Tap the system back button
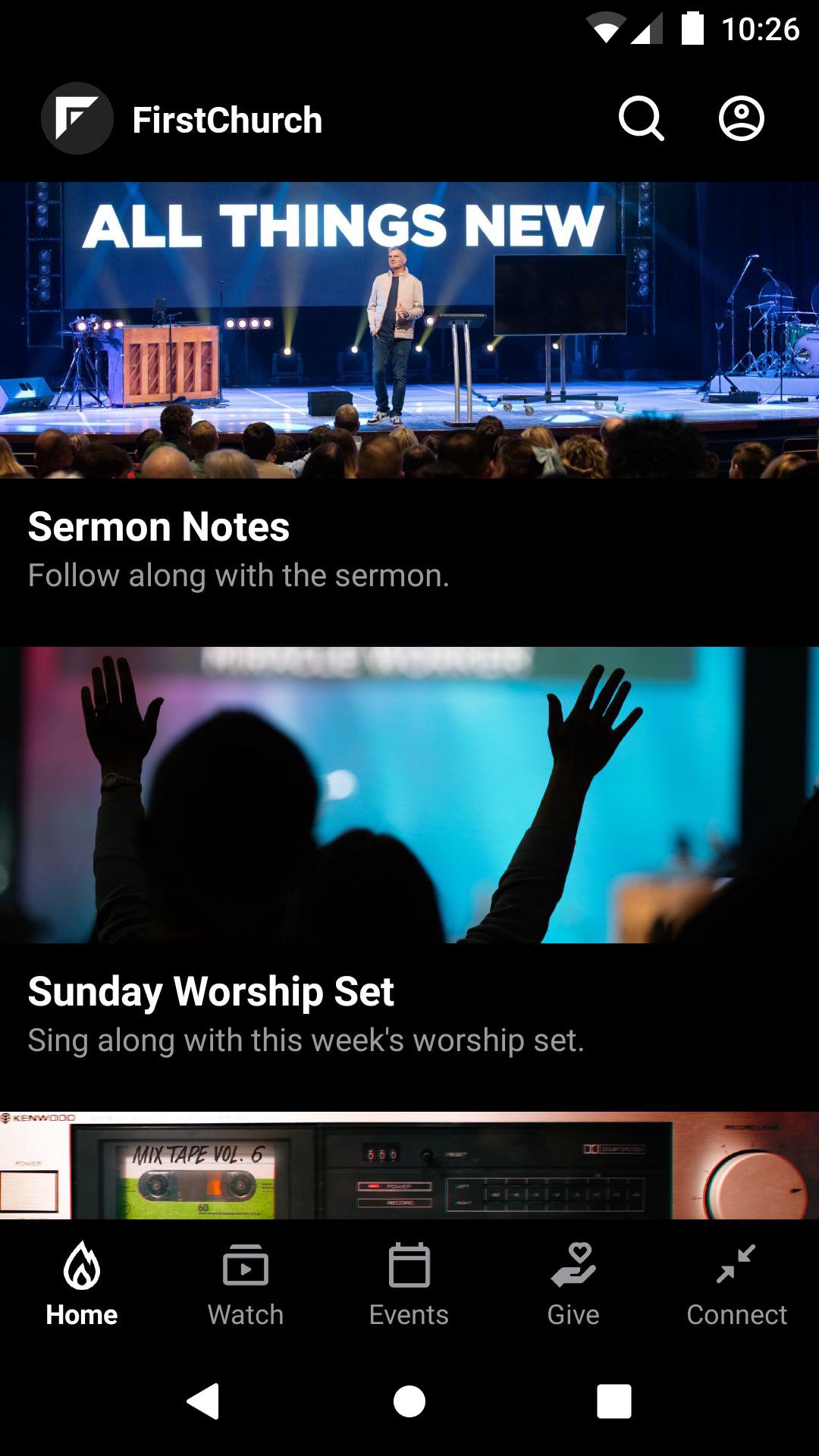The width and height of the screenshot is (819, 1456). click(x=203, y=1401)
